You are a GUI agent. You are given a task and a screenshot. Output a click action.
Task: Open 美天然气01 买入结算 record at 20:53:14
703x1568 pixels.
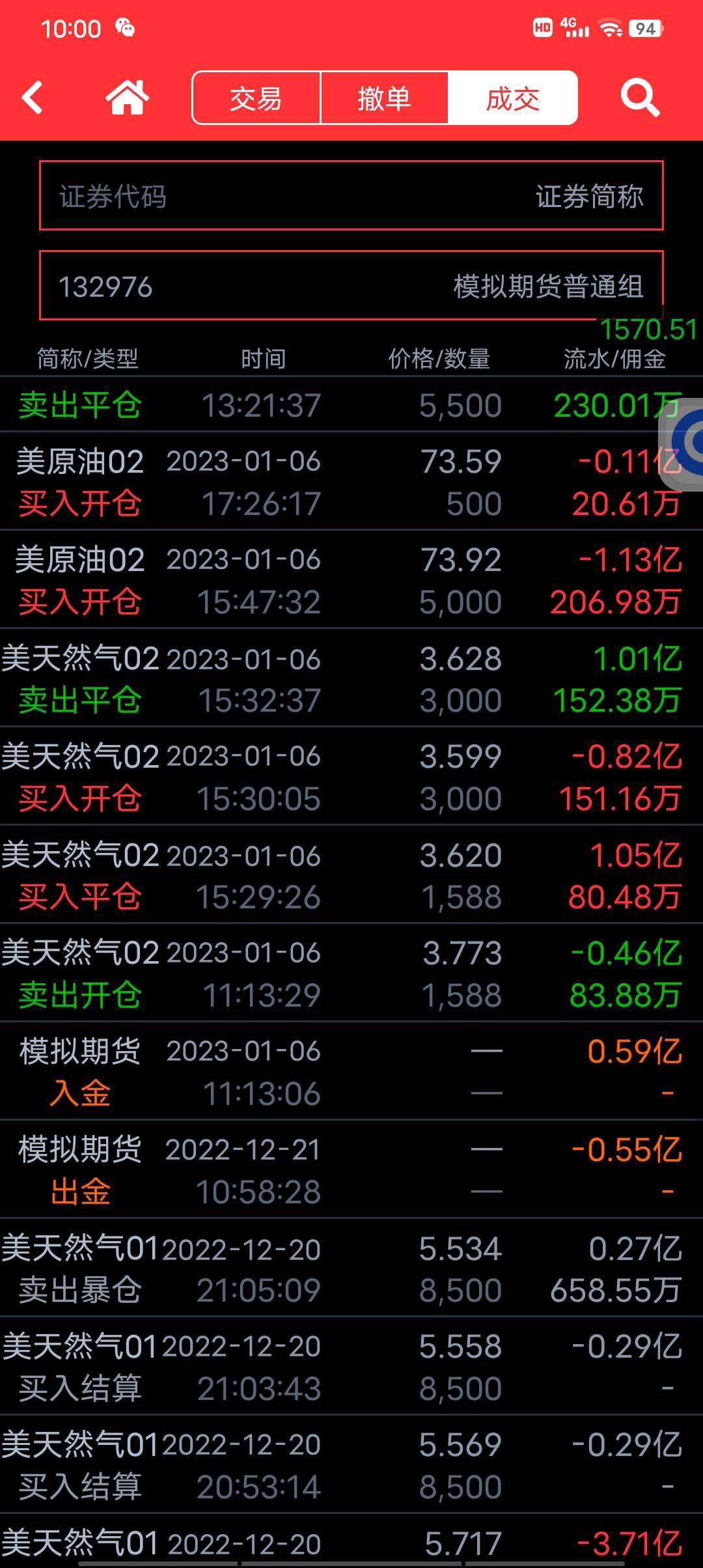(351, 1465)
